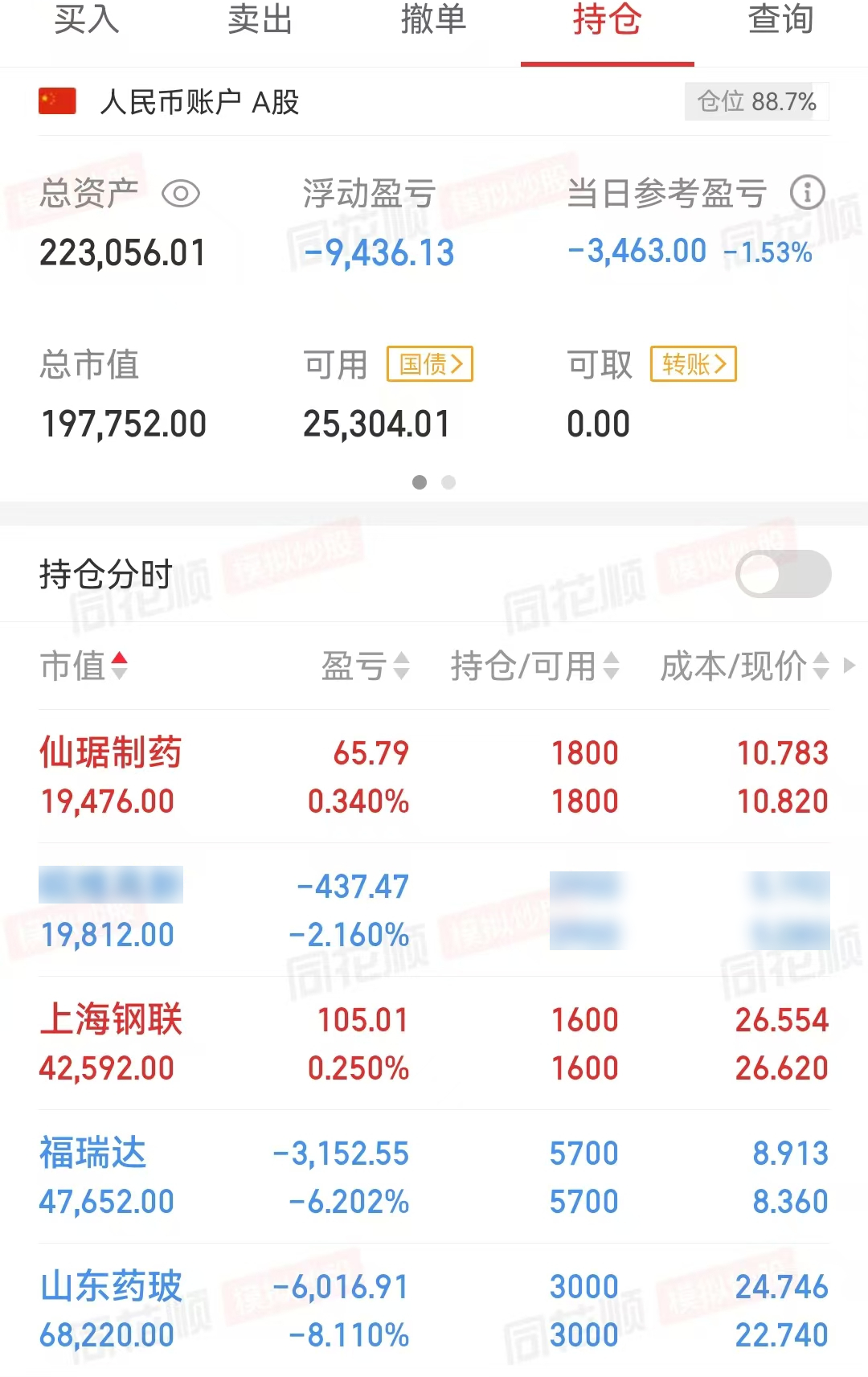The height and width of the screenshot is (1377, 868).
Task: Switch to the 买入 tab
Action: [x=87, y=23]
